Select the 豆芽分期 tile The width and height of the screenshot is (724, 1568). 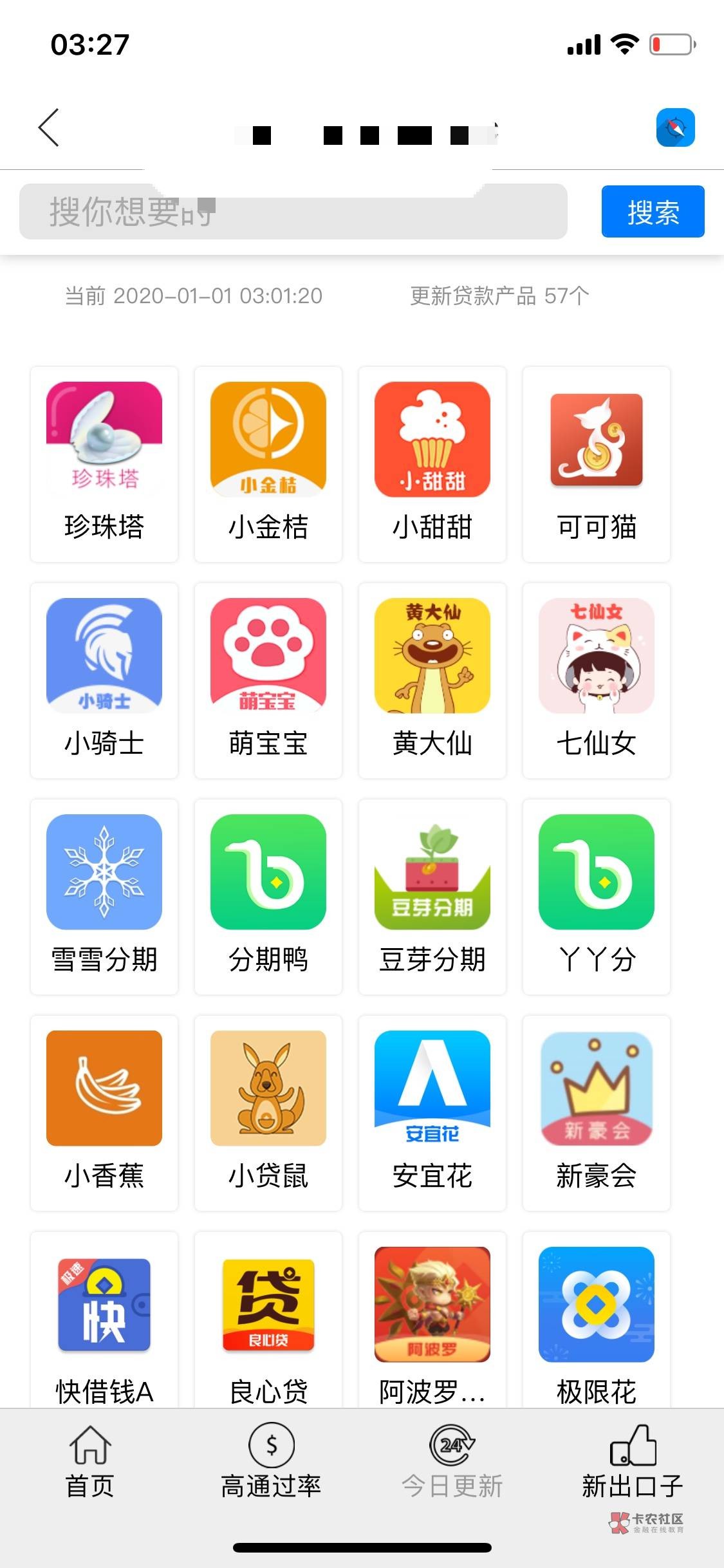point(432,897)
